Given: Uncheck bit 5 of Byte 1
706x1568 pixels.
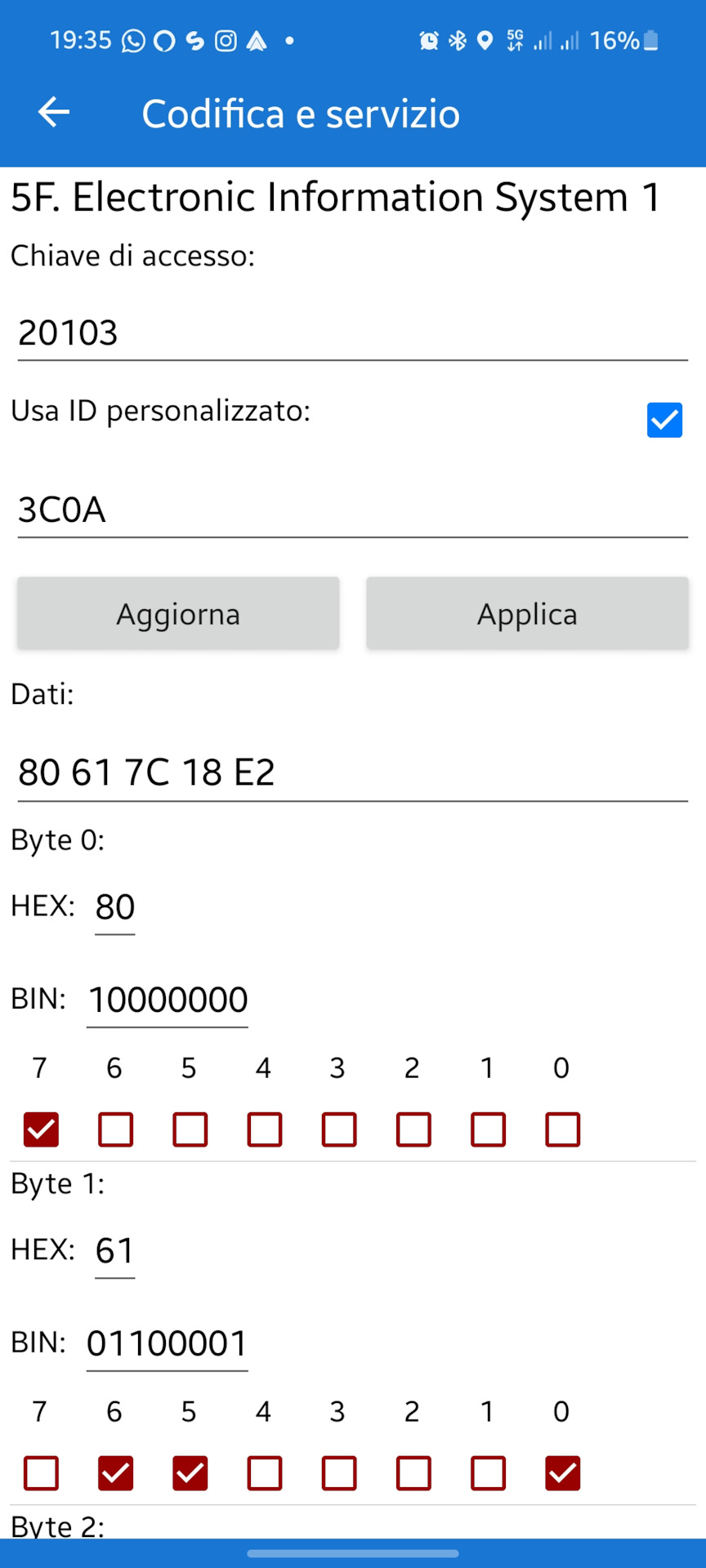Looking at the screenshot, I should (x=190, y=1473).
